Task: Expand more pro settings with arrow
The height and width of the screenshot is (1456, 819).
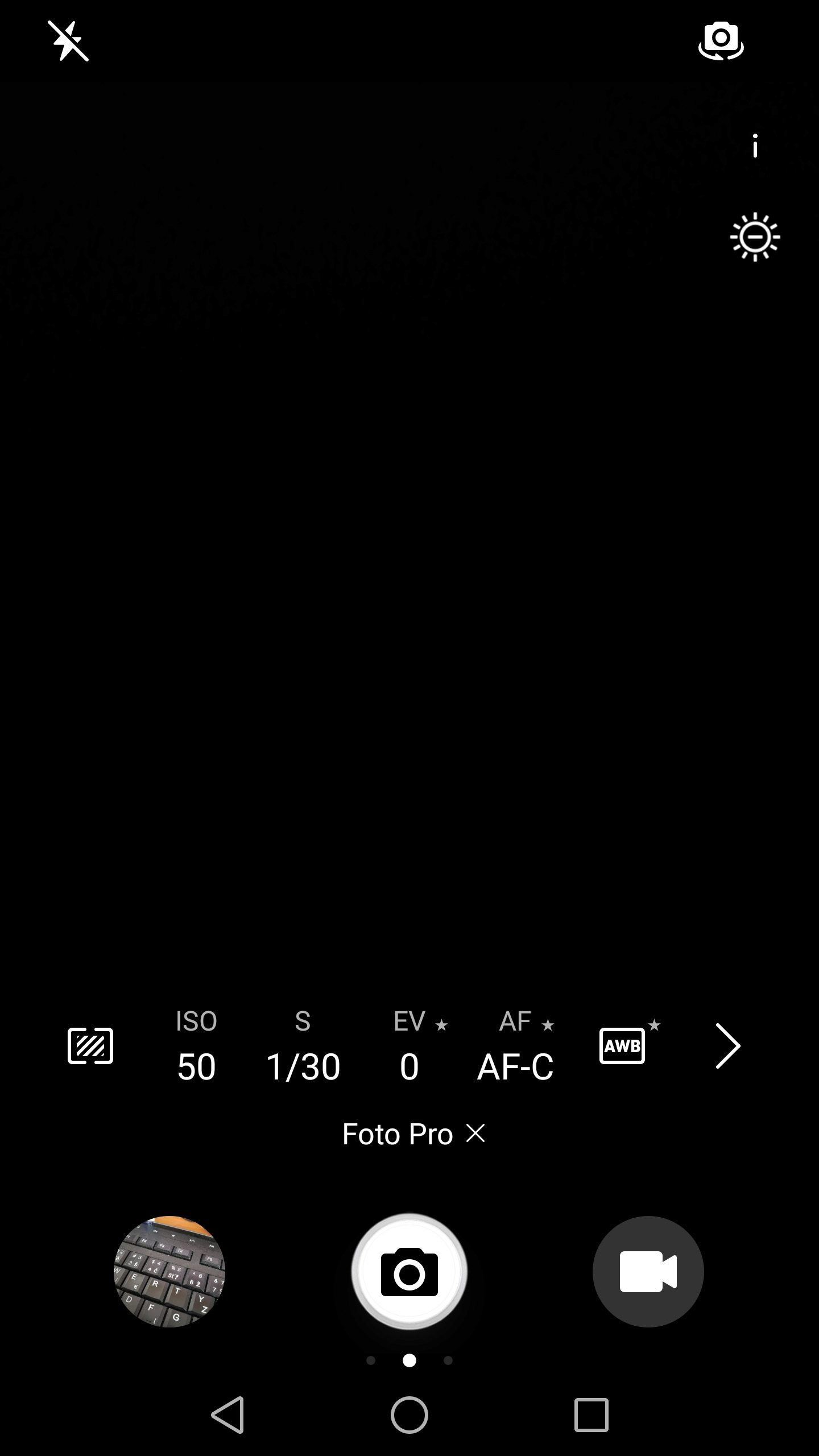Action: click(x=727, y=1045)
